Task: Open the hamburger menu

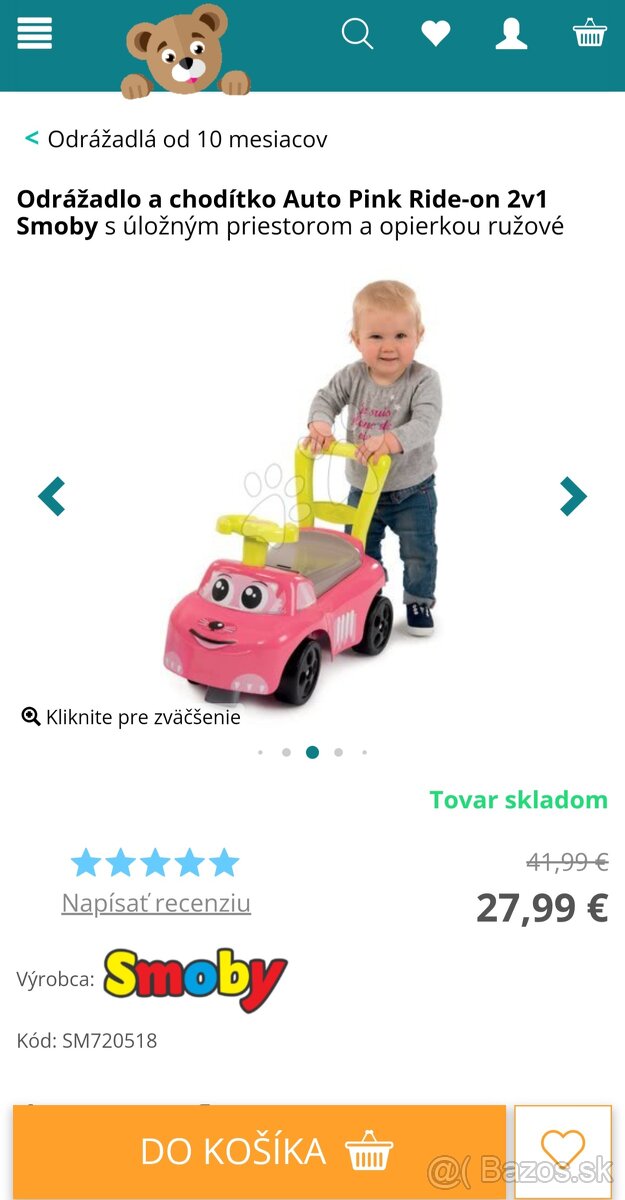Action: (35, 33)
